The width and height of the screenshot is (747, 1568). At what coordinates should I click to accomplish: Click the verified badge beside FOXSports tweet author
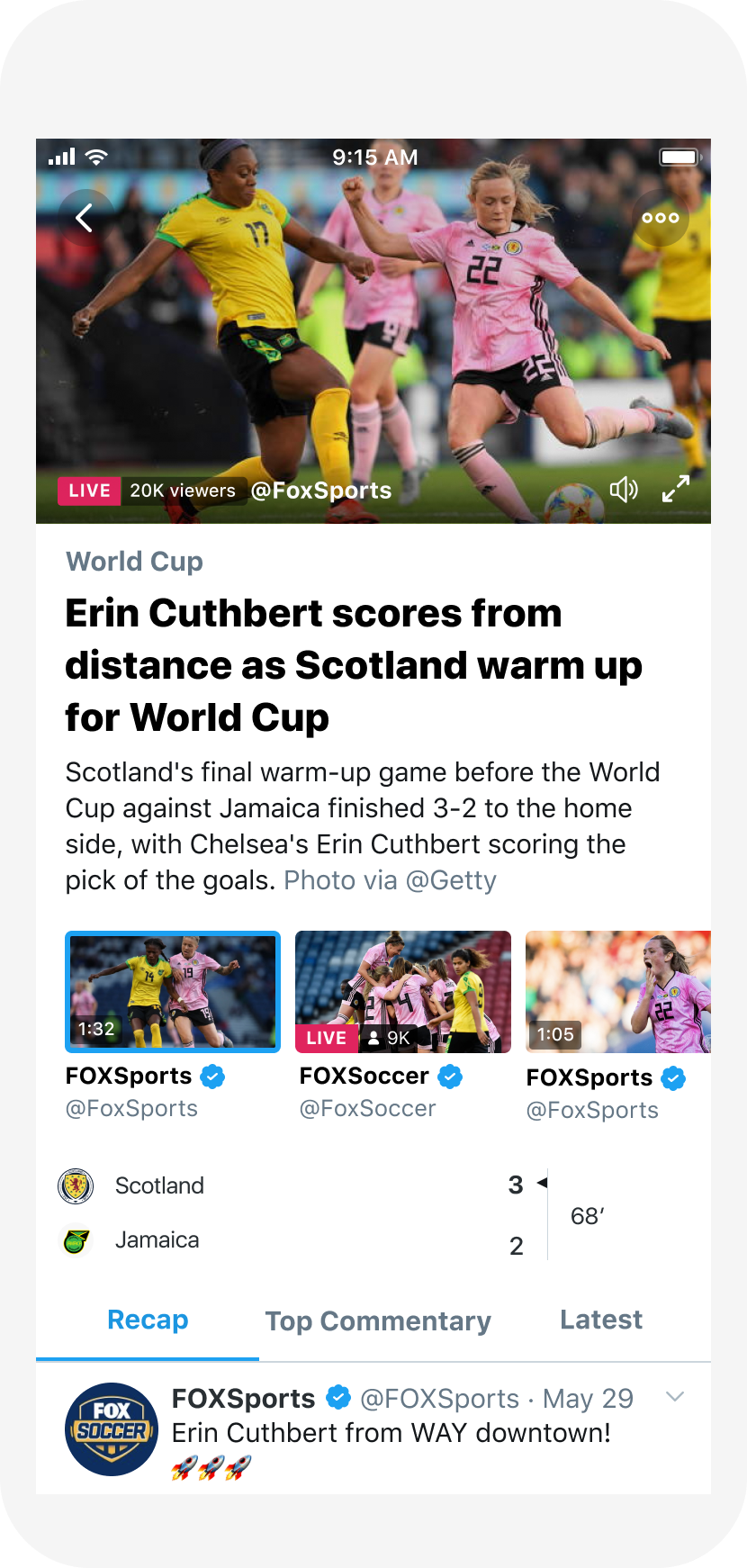(337, 1397)
